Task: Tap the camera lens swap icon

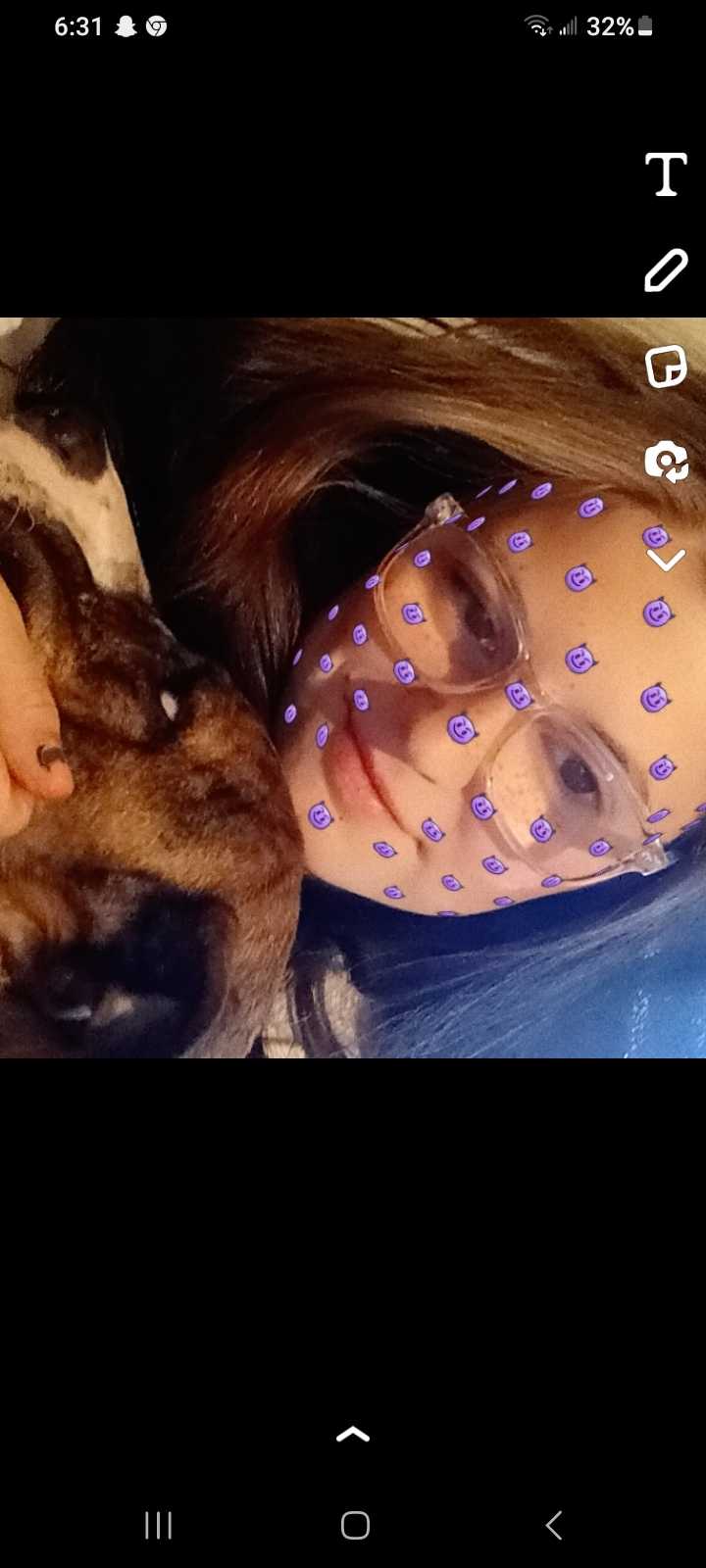Action: pos(666,461)
